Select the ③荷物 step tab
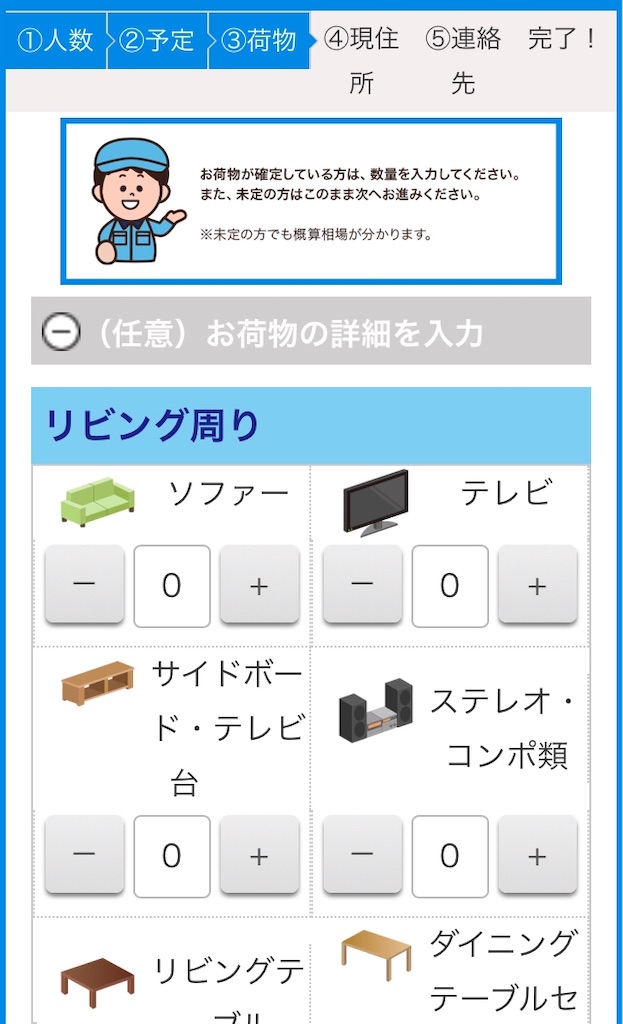The width and height of the screenshot is (623, 1024). [x=259, y=40]
